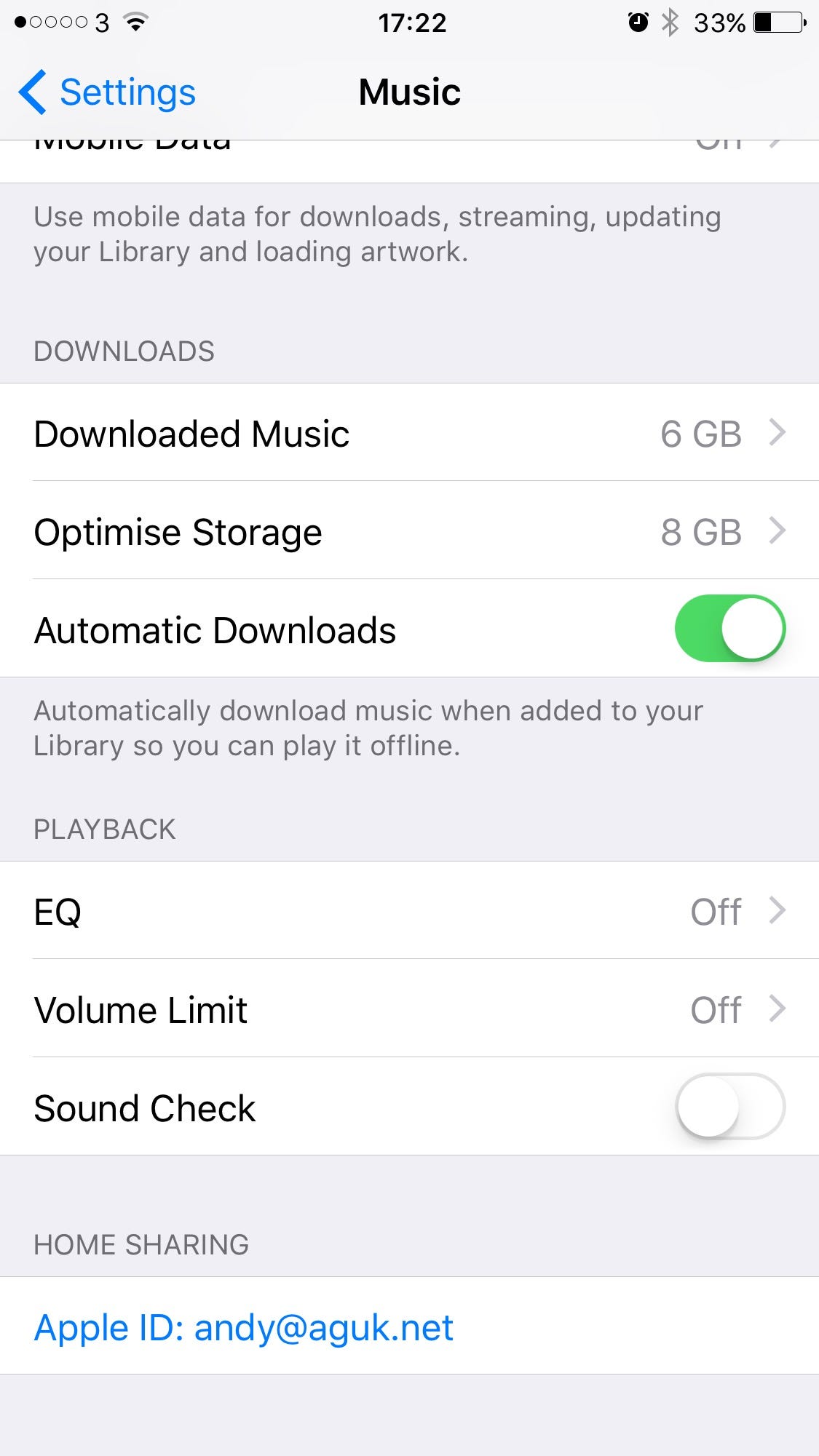Go back to Settings

(107, 92)
